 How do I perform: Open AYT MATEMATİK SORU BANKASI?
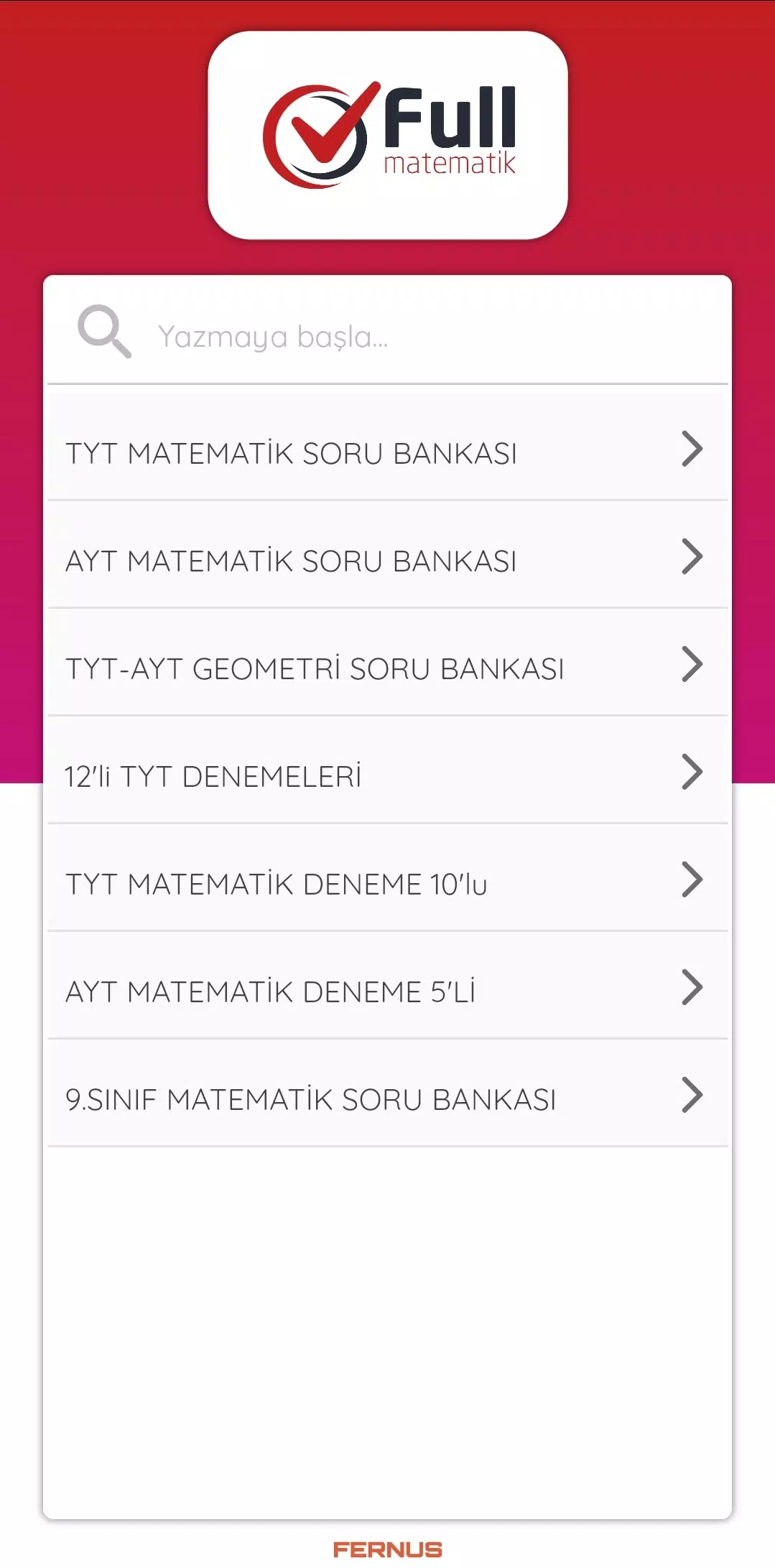(x=388, y=555)
